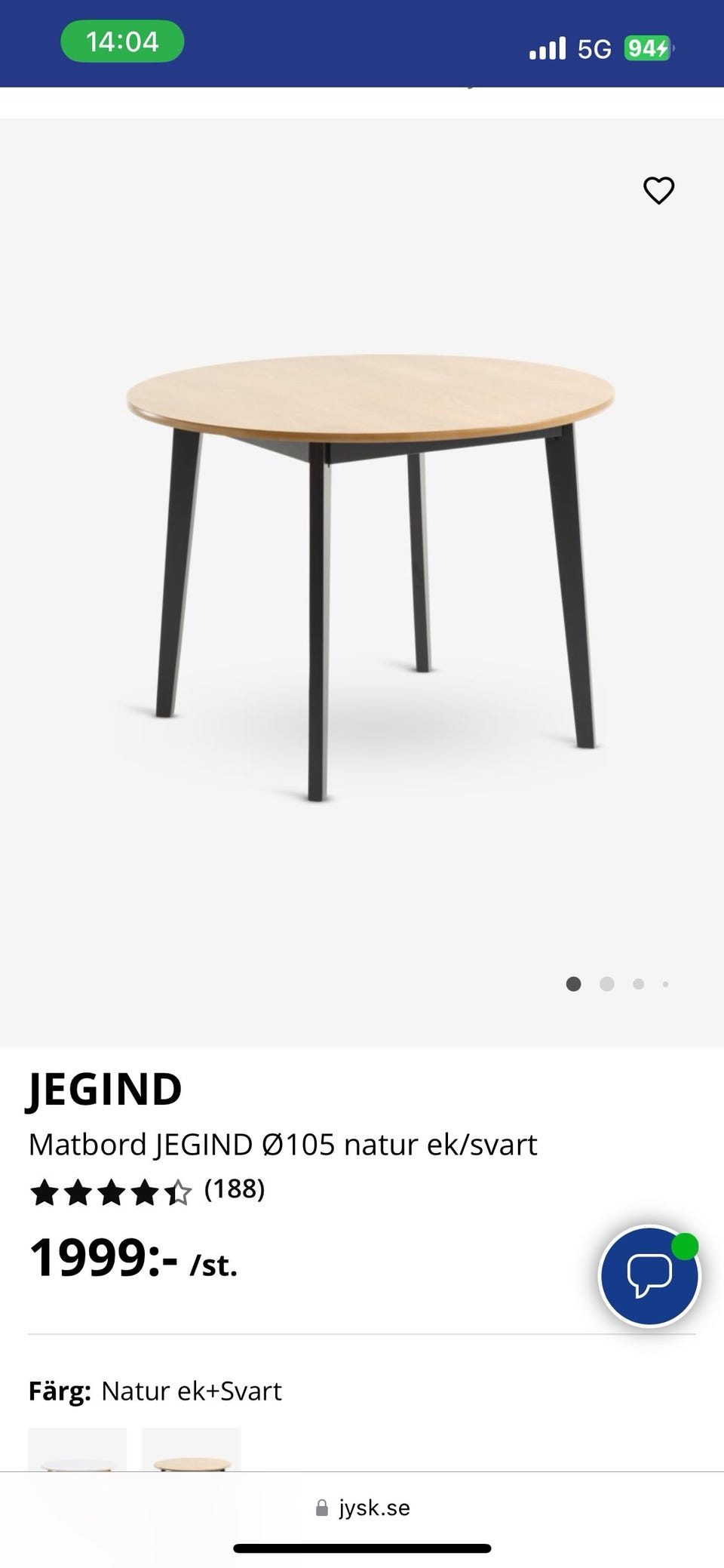The image size is (724, 1568).
Task: Tap the heart wishlist icon
Action: tap(658, 191)
